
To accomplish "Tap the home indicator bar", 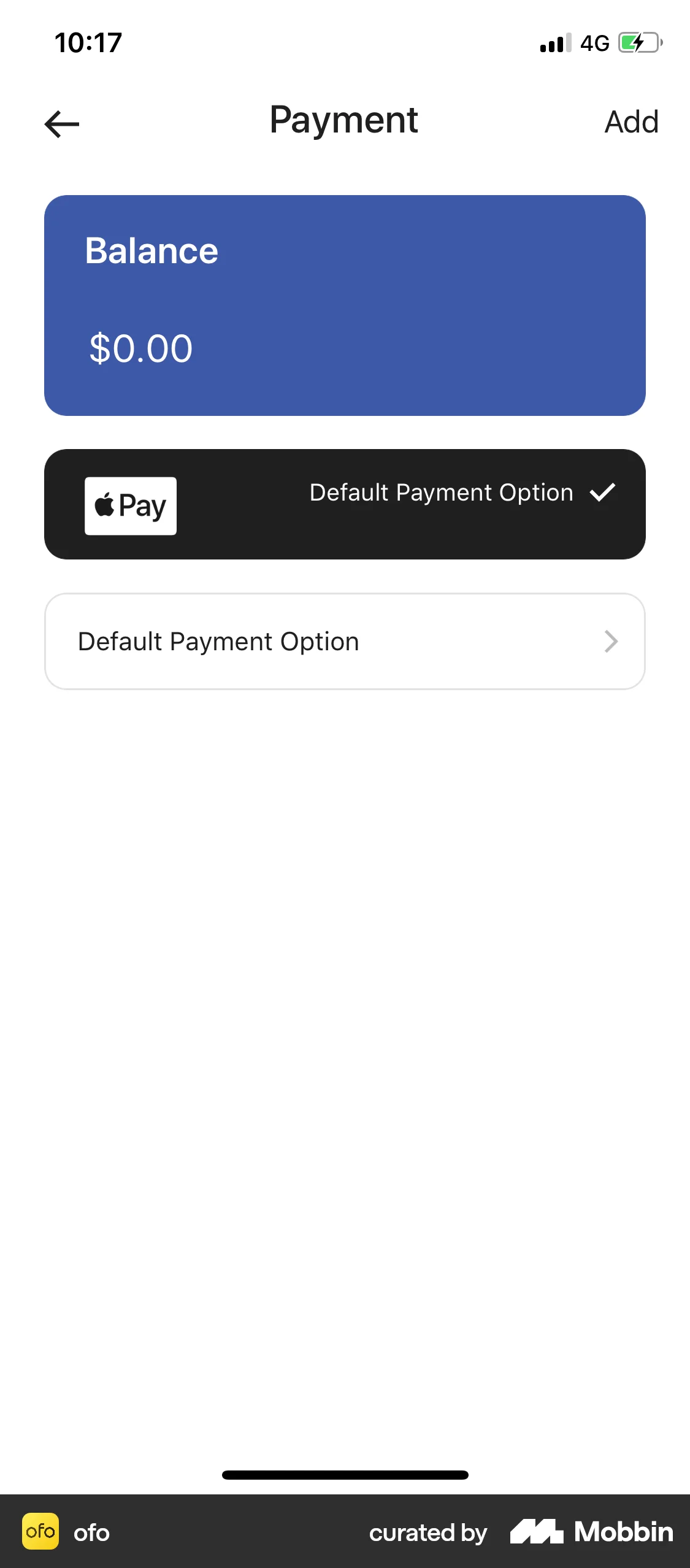I will click(x=345, y=1473).
